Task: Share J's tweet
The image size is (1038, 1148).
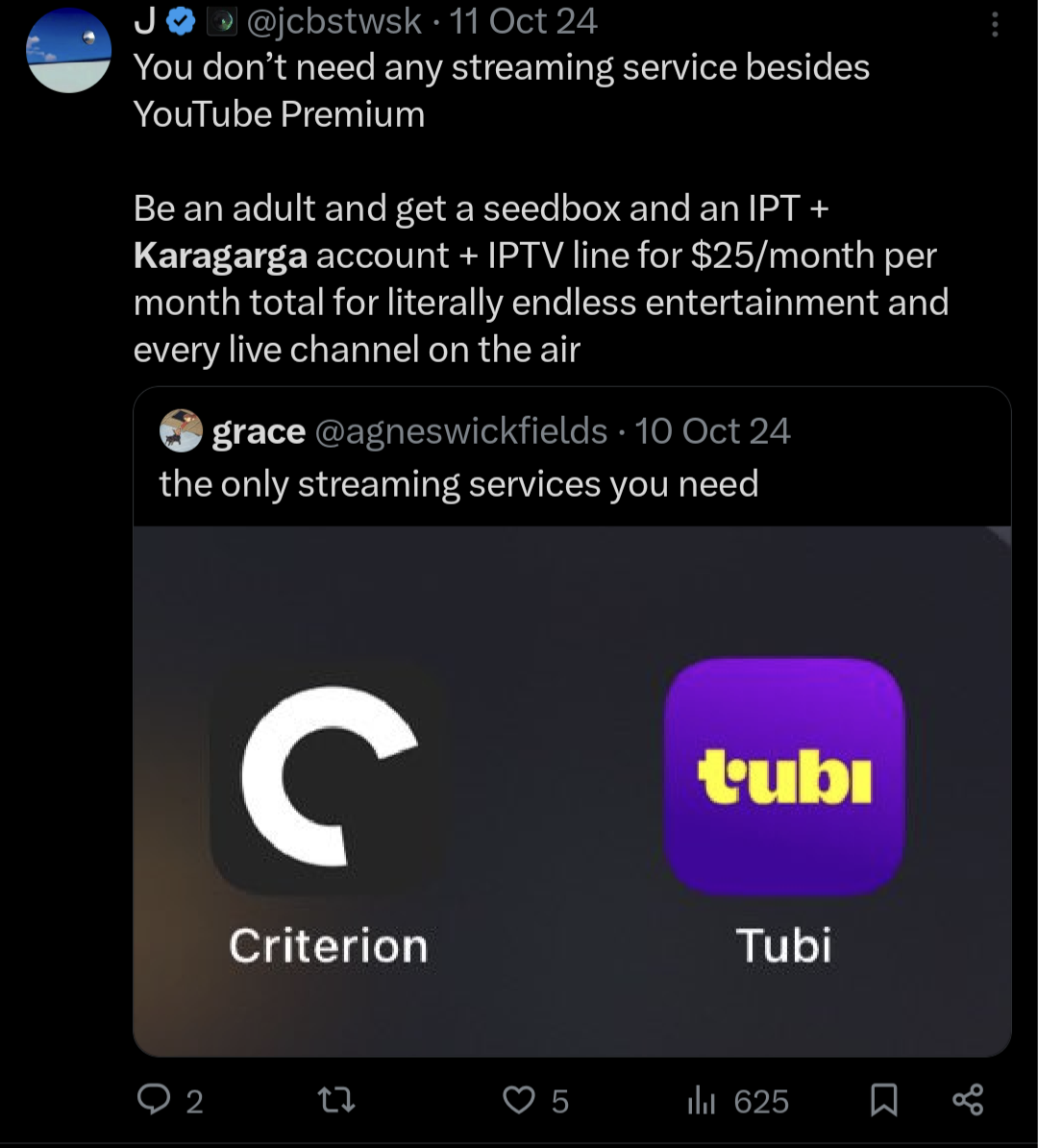Action: pyautogui.click(x=967, y=1100)
